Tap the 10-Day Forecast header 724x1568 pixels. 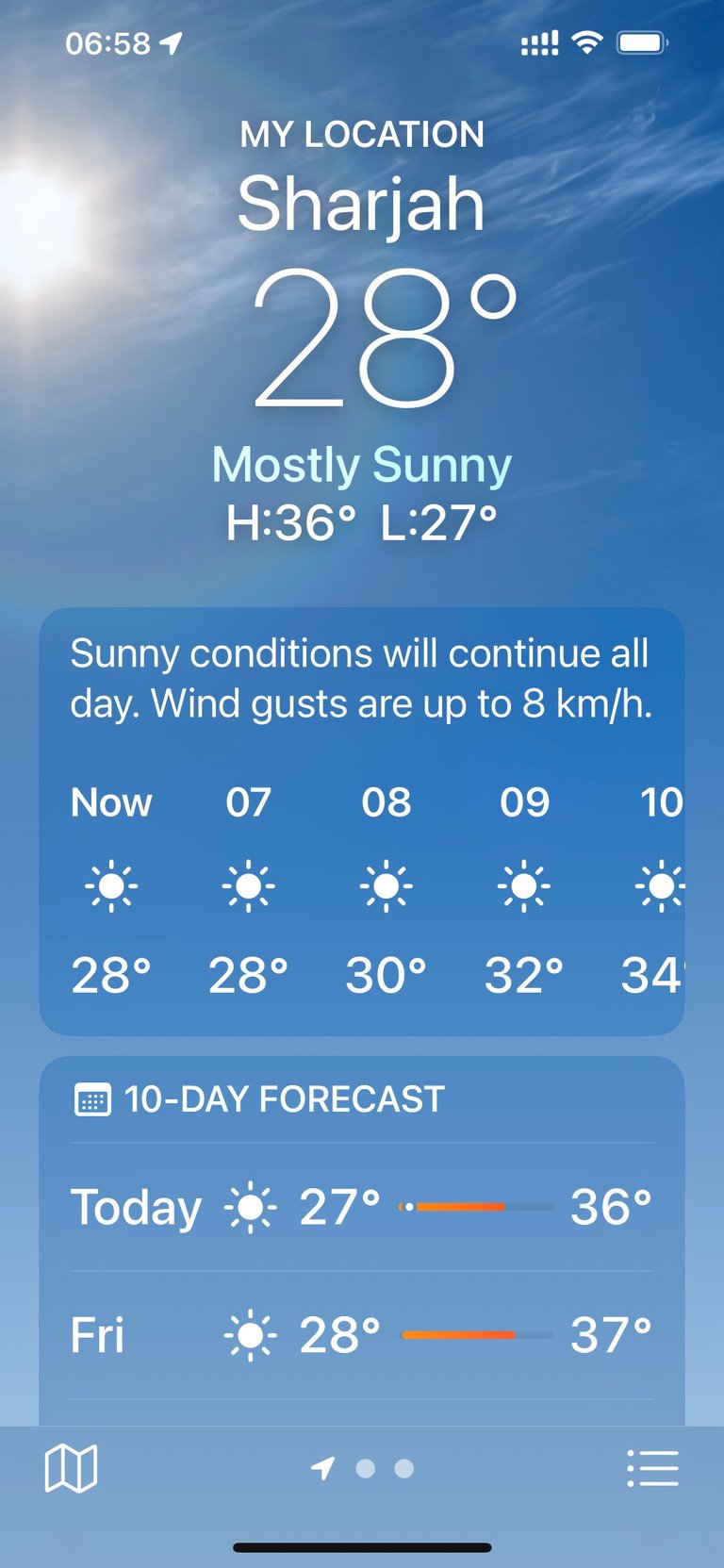coord(259,1099)
